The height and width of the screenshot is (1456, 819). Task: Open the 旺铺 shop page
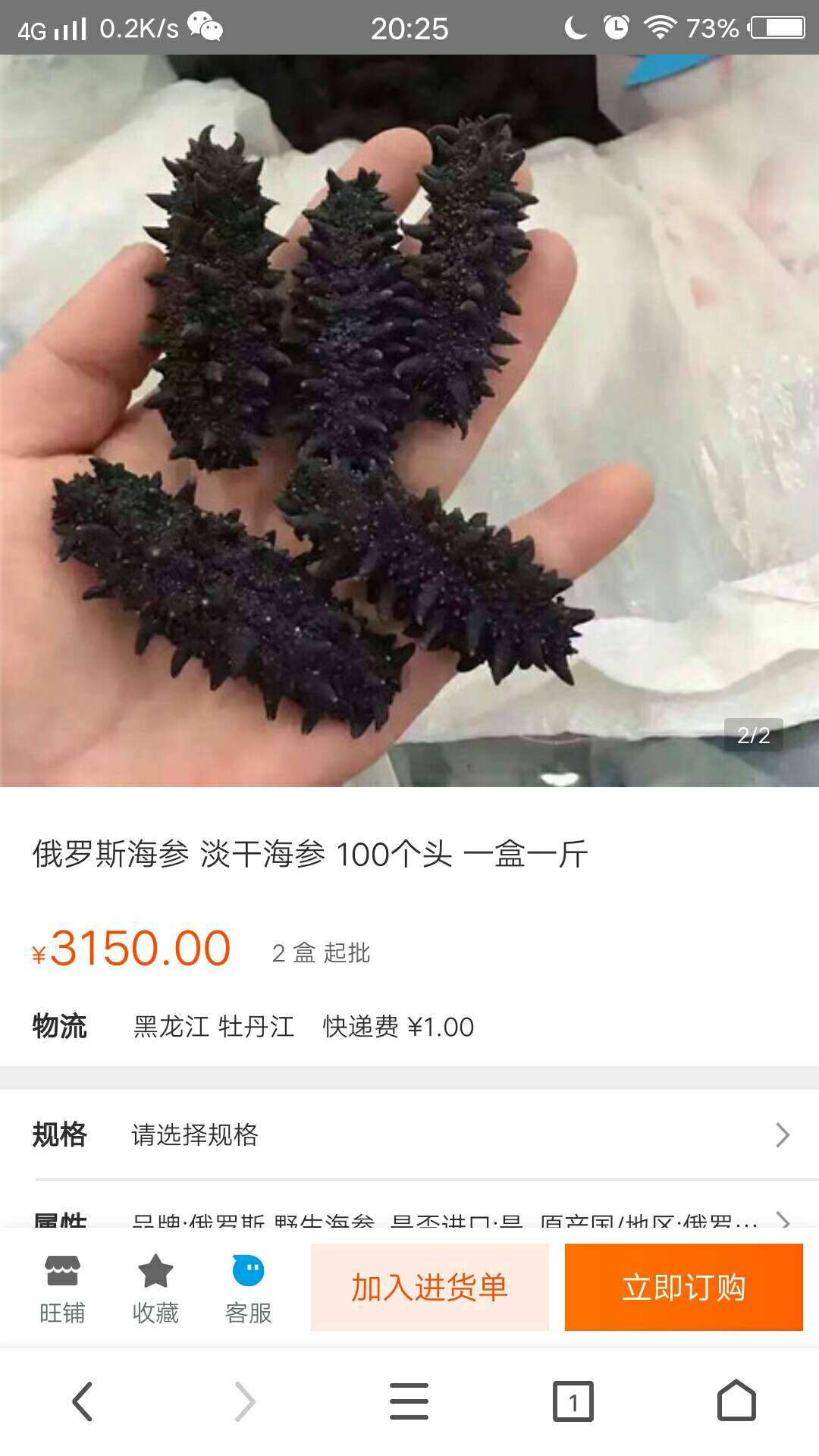pos(62,1288)
